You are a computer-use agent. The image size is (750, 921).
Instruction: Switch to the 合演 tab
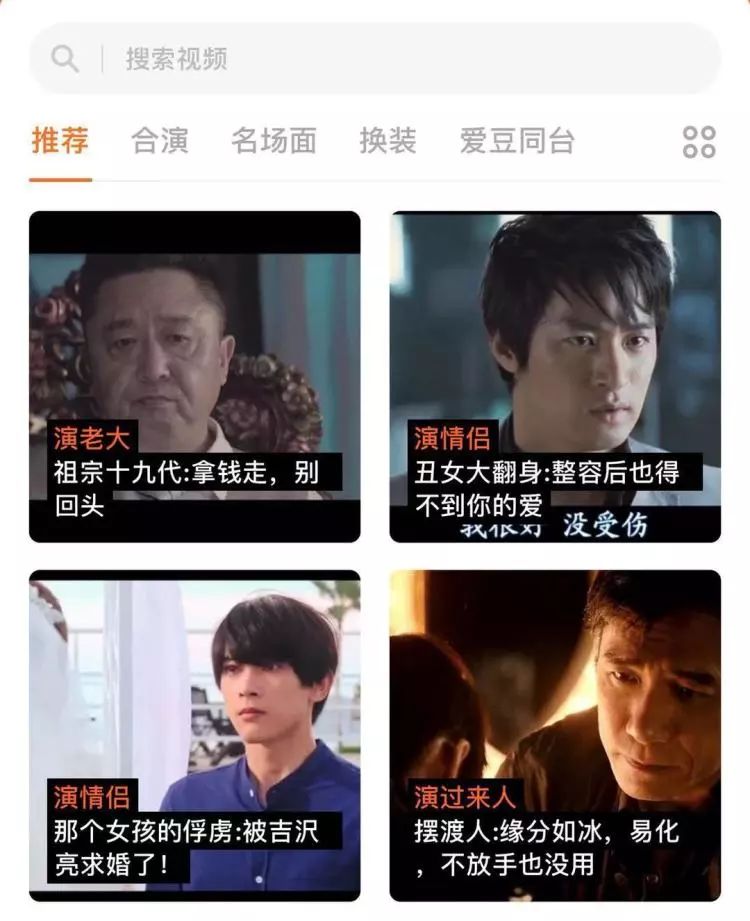click(160, 141)
